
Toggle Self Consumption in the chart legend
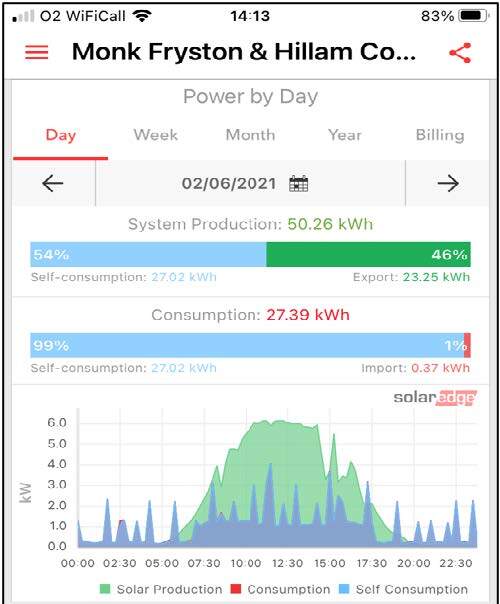[x=403, y=589]
